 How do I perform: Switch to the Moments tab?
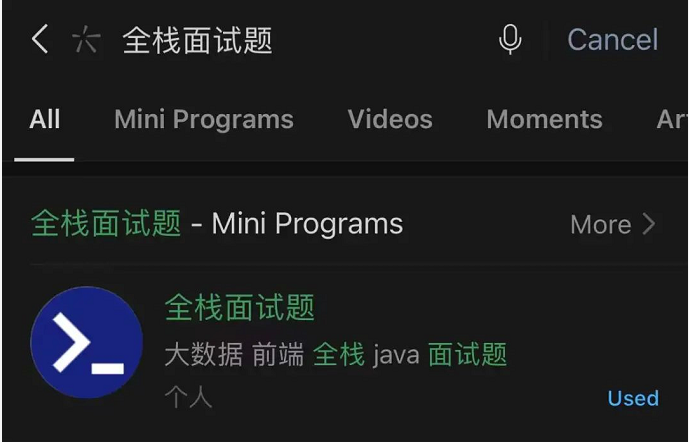click(x=544, y=120)
